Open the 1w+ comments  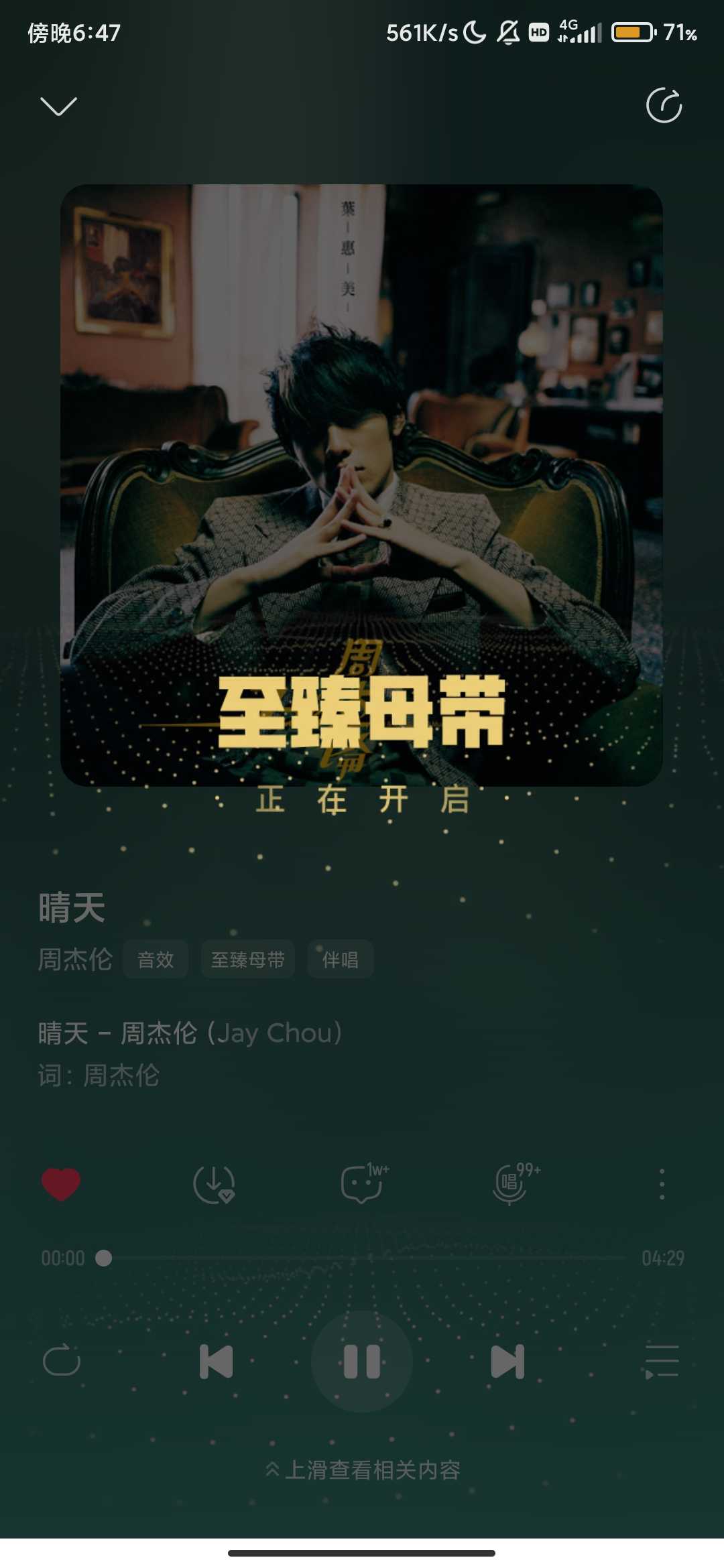[363, 1184]
